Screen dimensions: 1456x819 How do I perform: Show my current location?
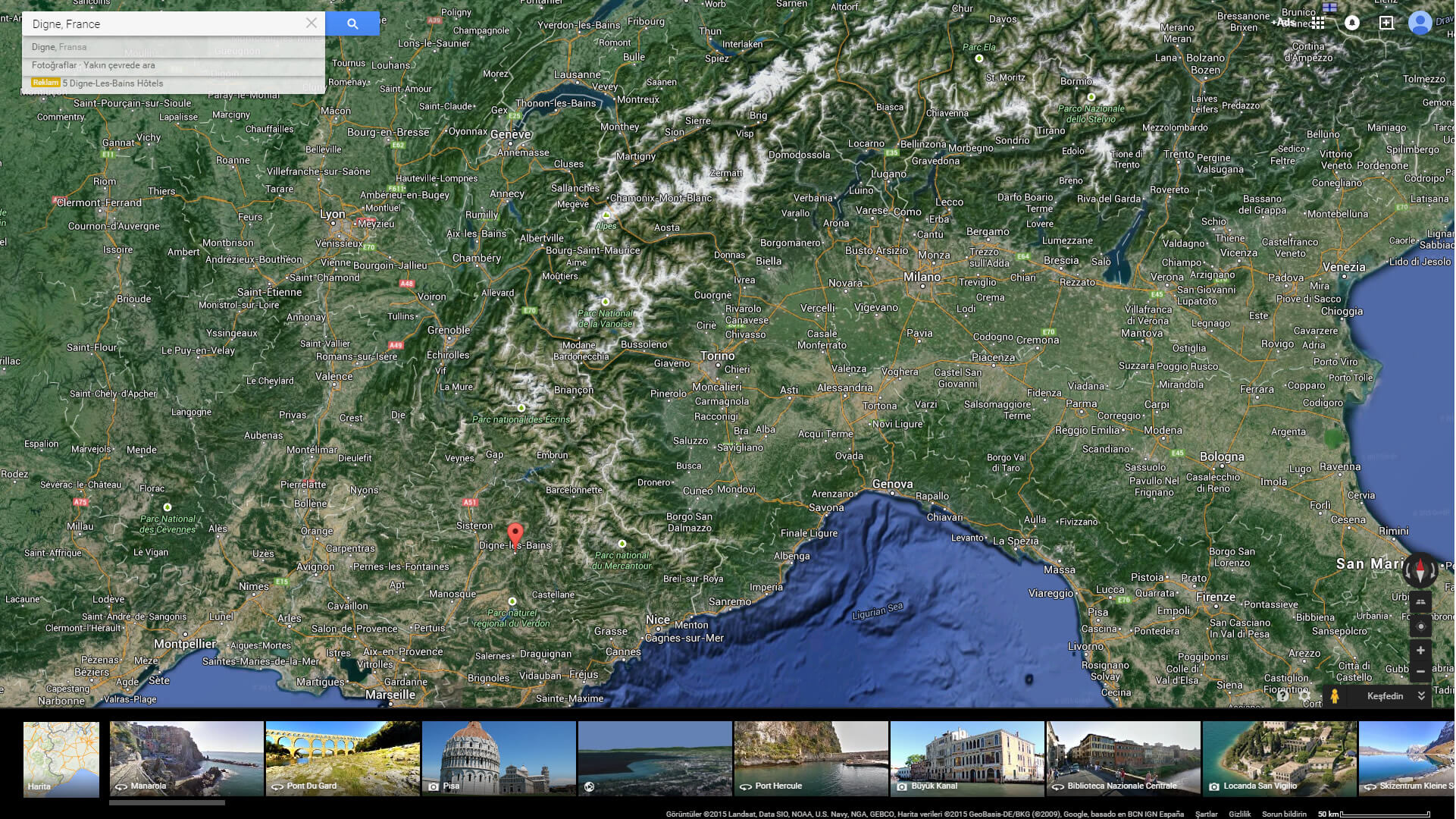pyautogui.click(x=1420, y=626)
